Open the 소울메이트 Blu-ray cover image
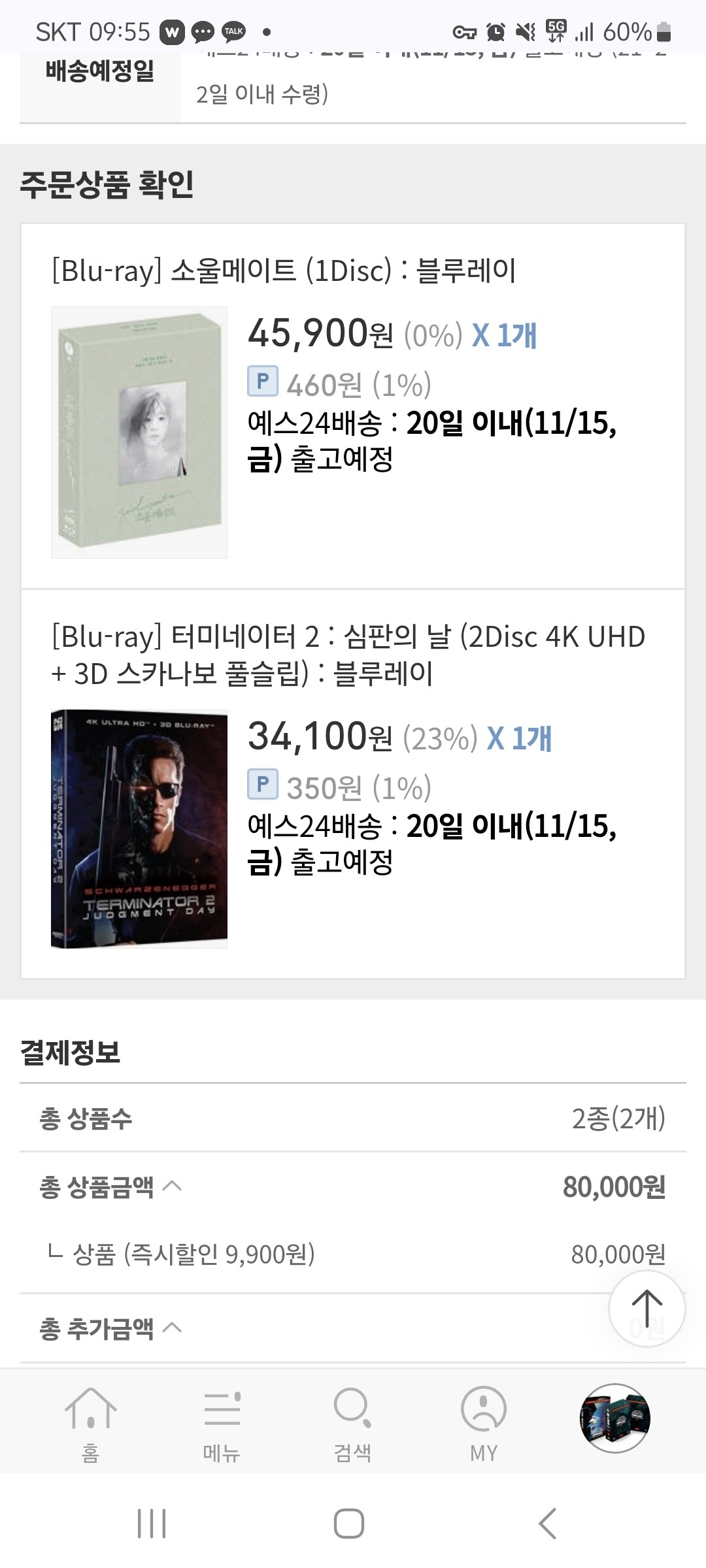The height and width of the screenshot is (1568, 706). point(139,433)
